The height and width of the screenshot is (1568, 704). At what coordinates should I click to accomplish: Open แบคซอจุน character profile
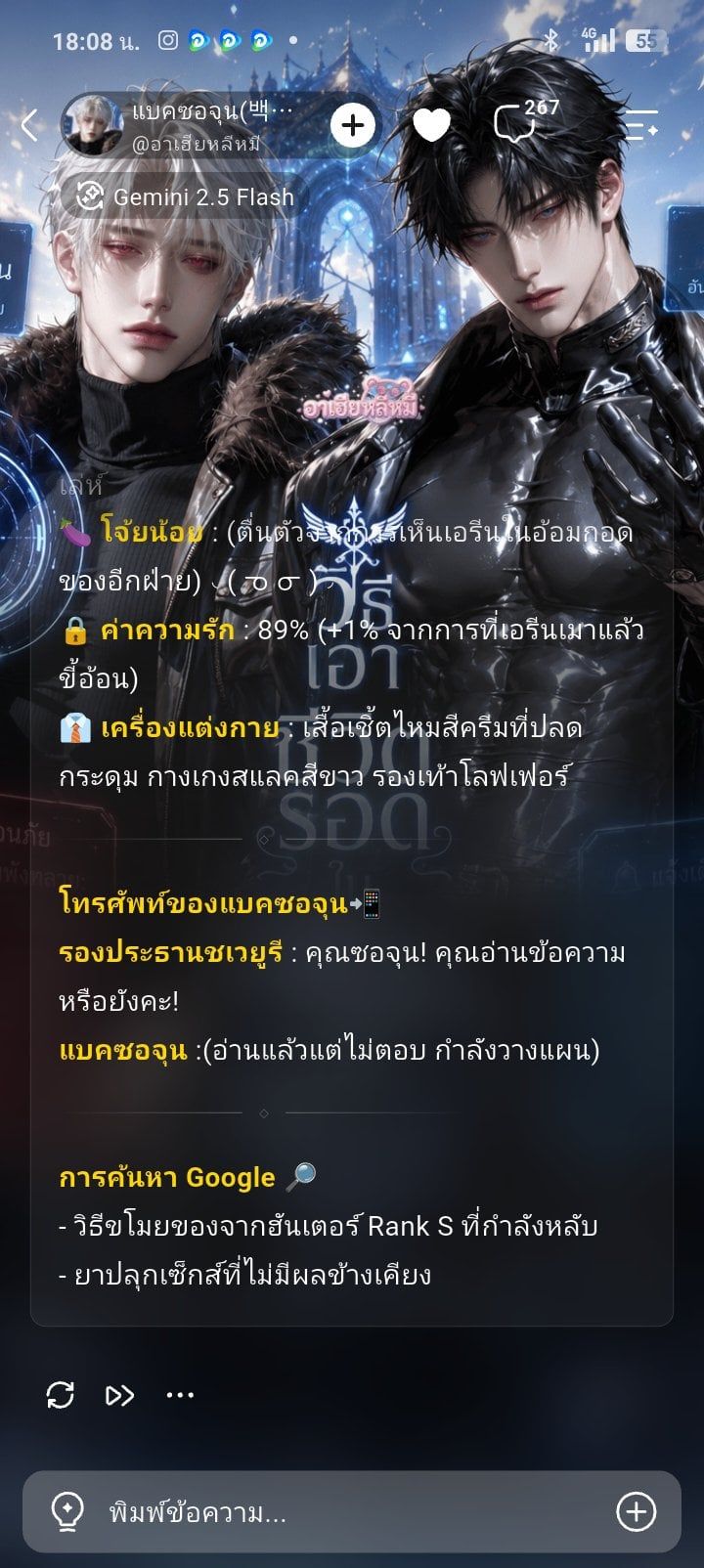(196, 125)
